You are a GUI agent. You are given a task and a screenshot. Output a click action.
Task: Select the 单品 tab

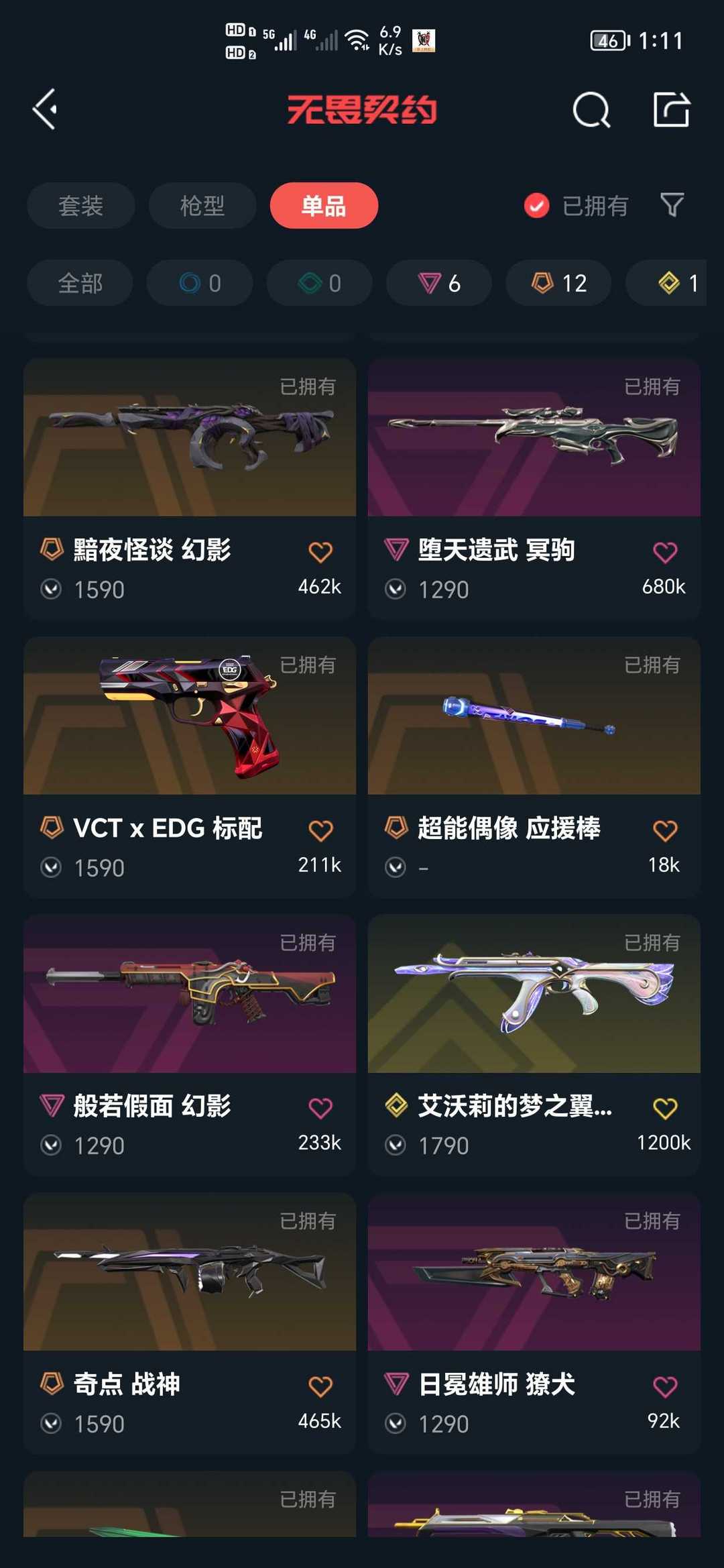tap(324, 205)
